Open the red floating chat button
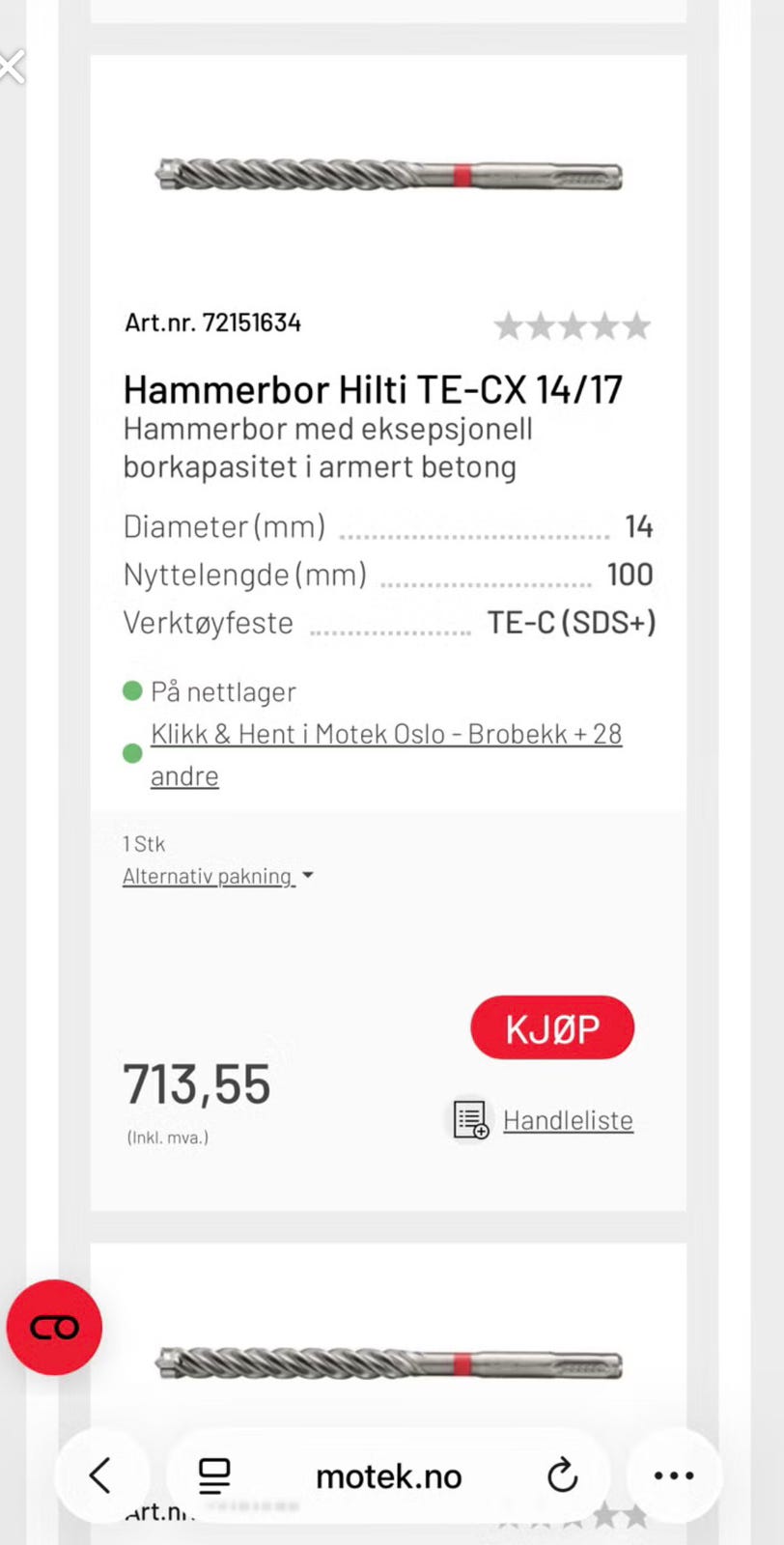 click(x=54, y=1327)
